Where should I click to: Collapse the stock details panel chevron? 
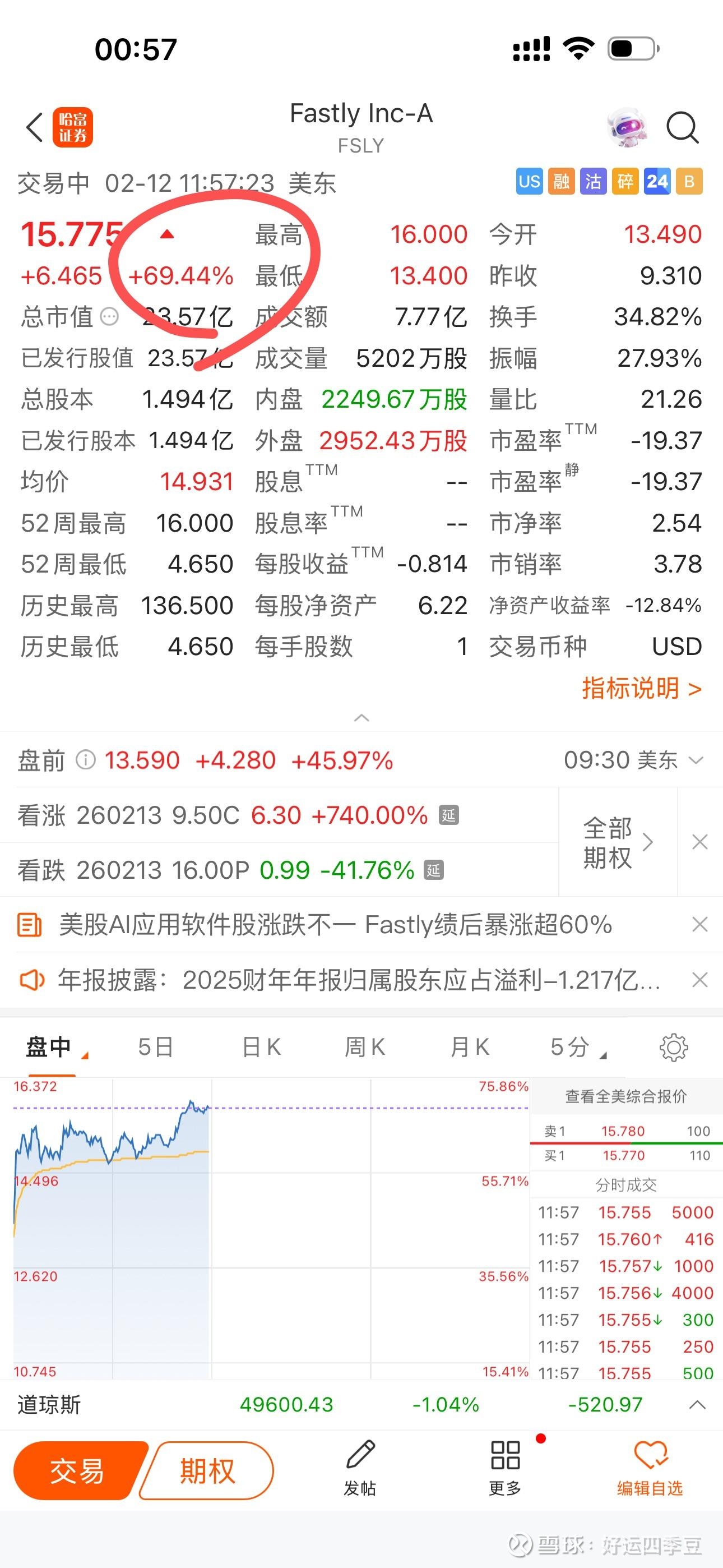[x=361, y=718]
